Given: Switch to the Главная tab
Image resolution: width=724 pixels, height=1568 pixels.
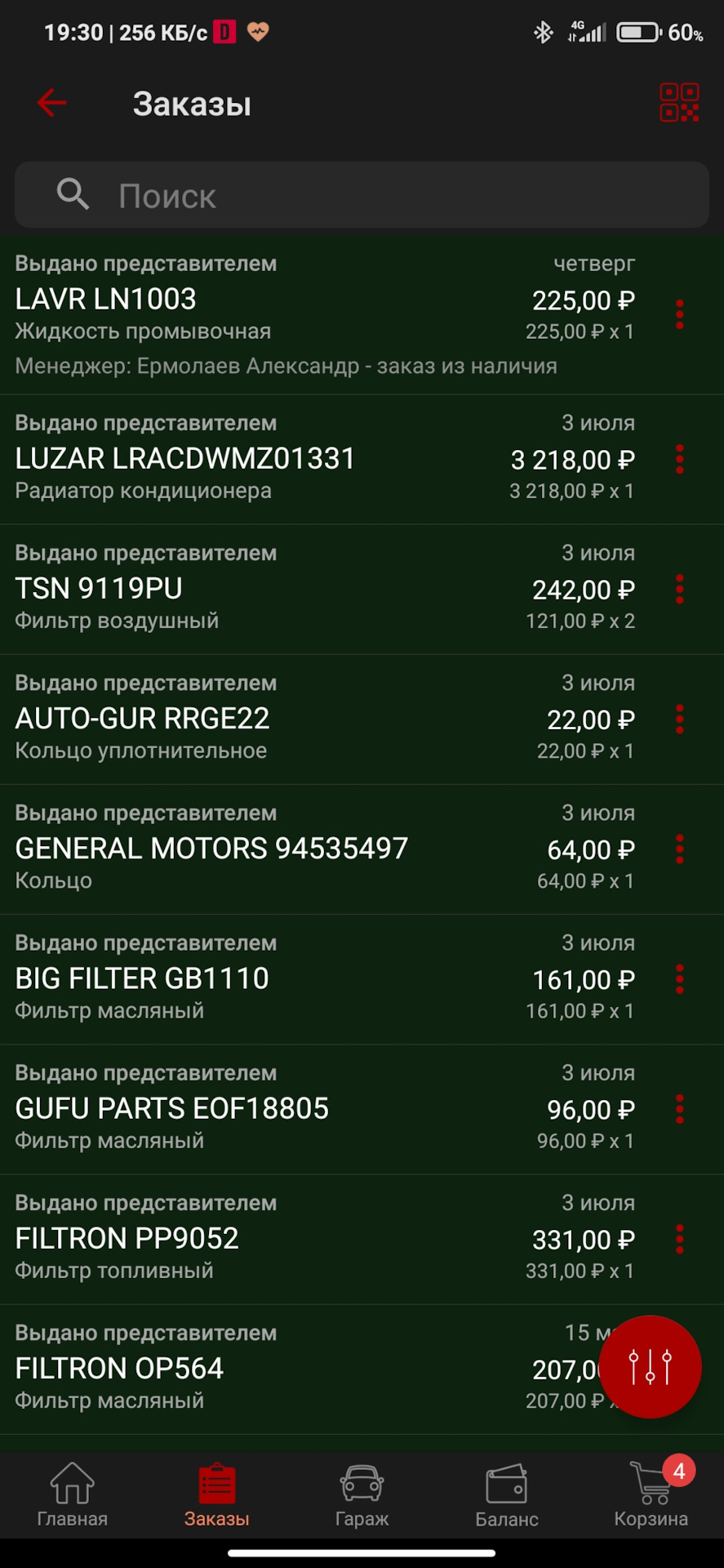Looking at the screenshot, I should (72, 1496).
